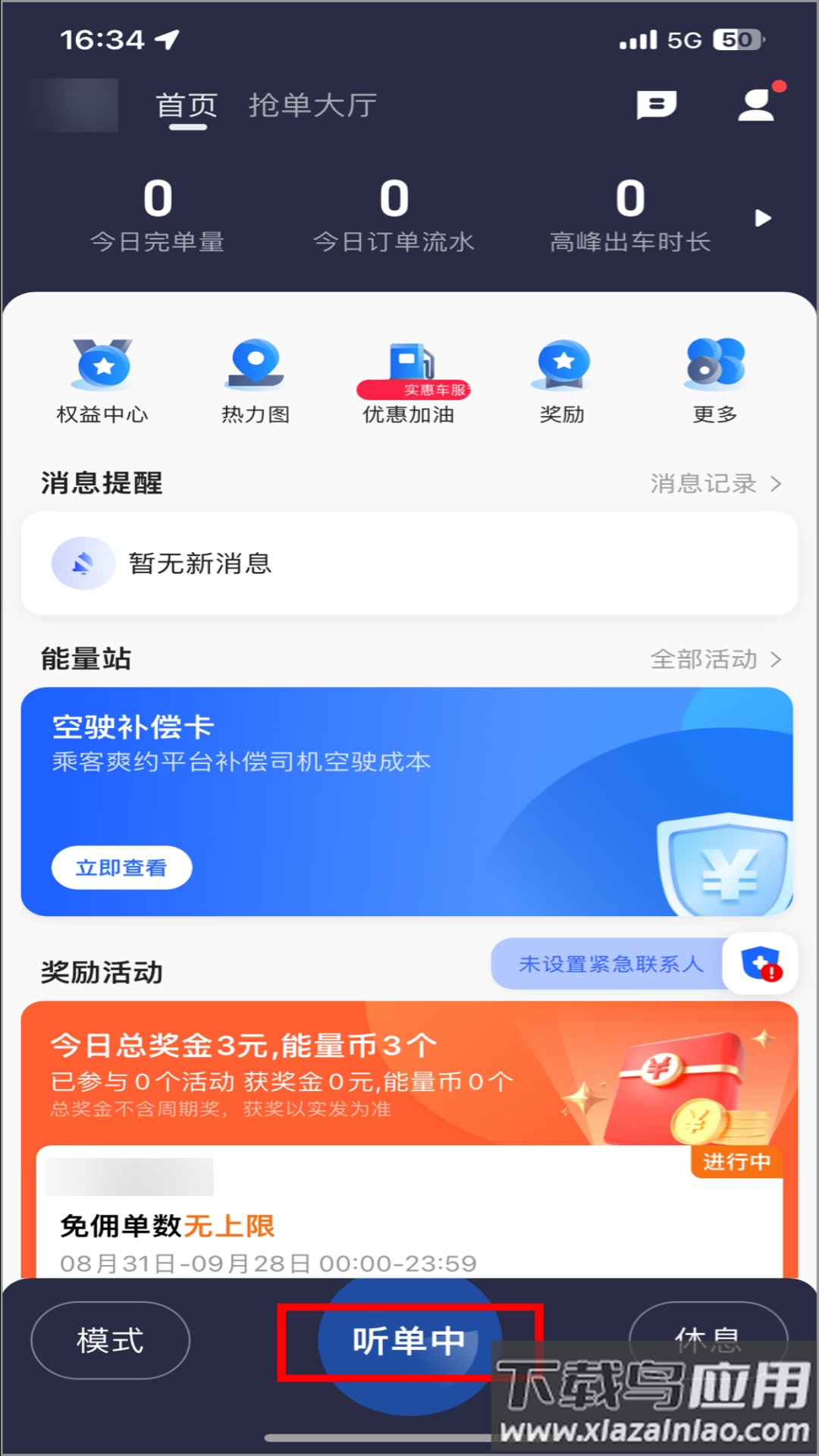
Task: Open the 热力图 heat map
Action: [256, 381]
